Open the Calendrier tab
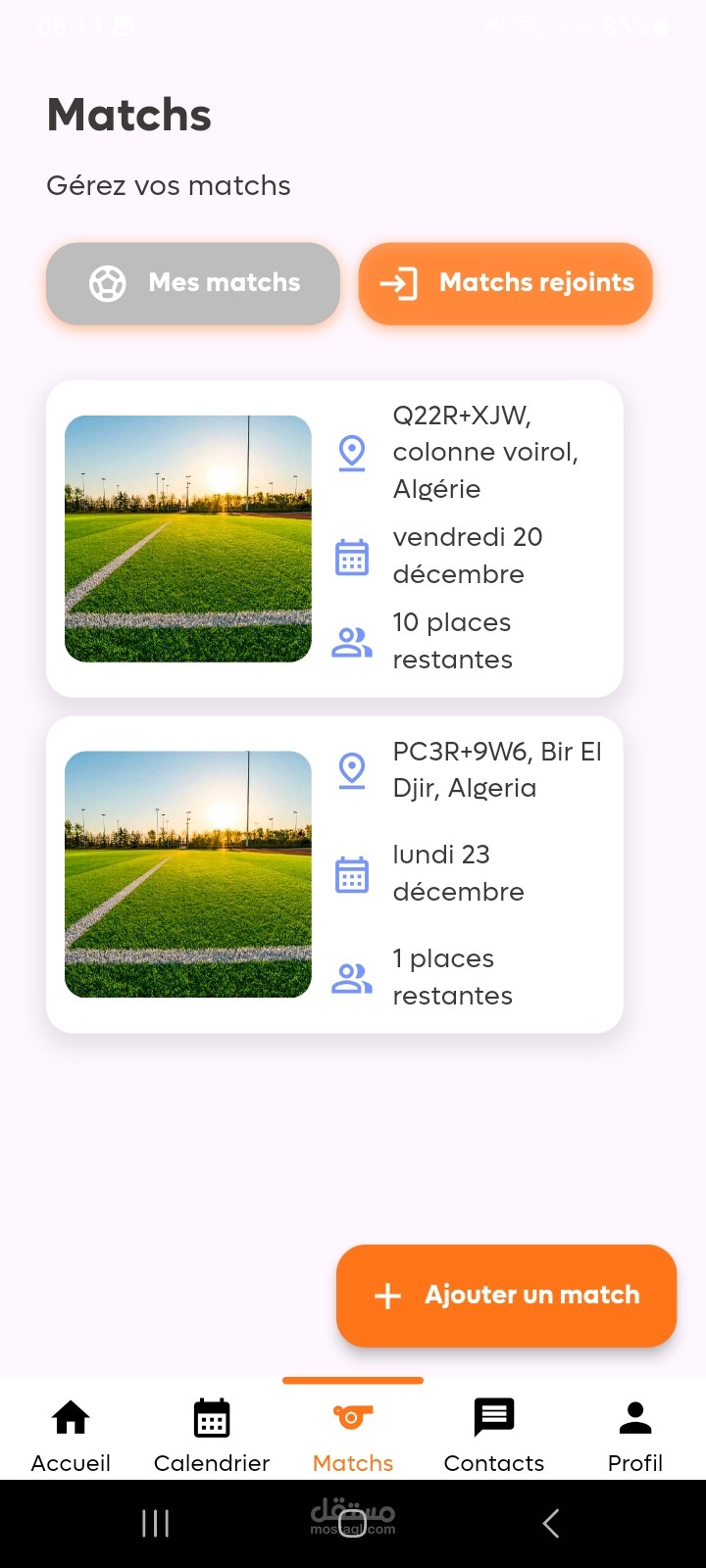This screenshot has width=706, height=1568. (212, 1436)
